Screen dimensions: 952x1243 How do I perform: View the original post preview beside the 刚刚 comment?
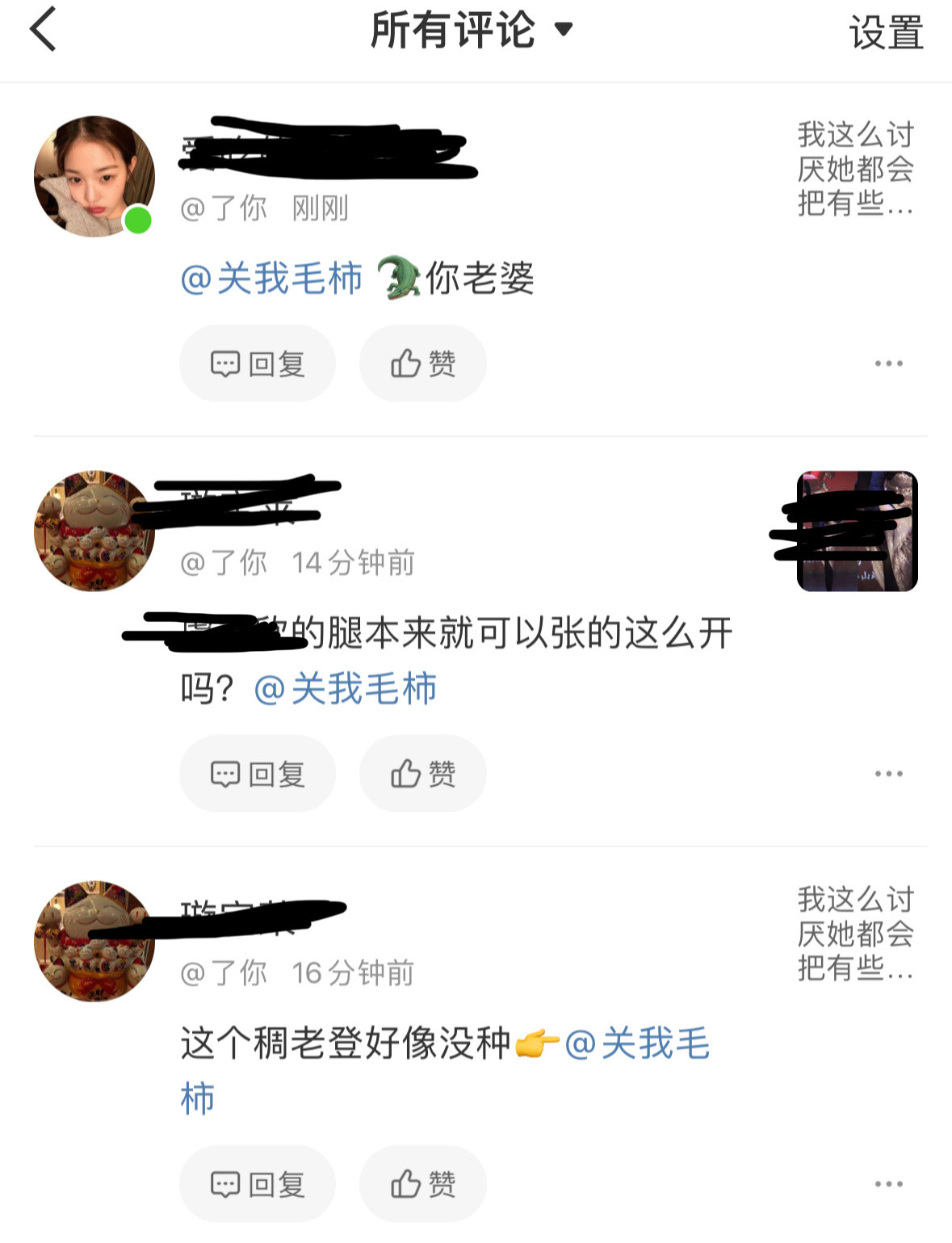[x=855, y=169]
